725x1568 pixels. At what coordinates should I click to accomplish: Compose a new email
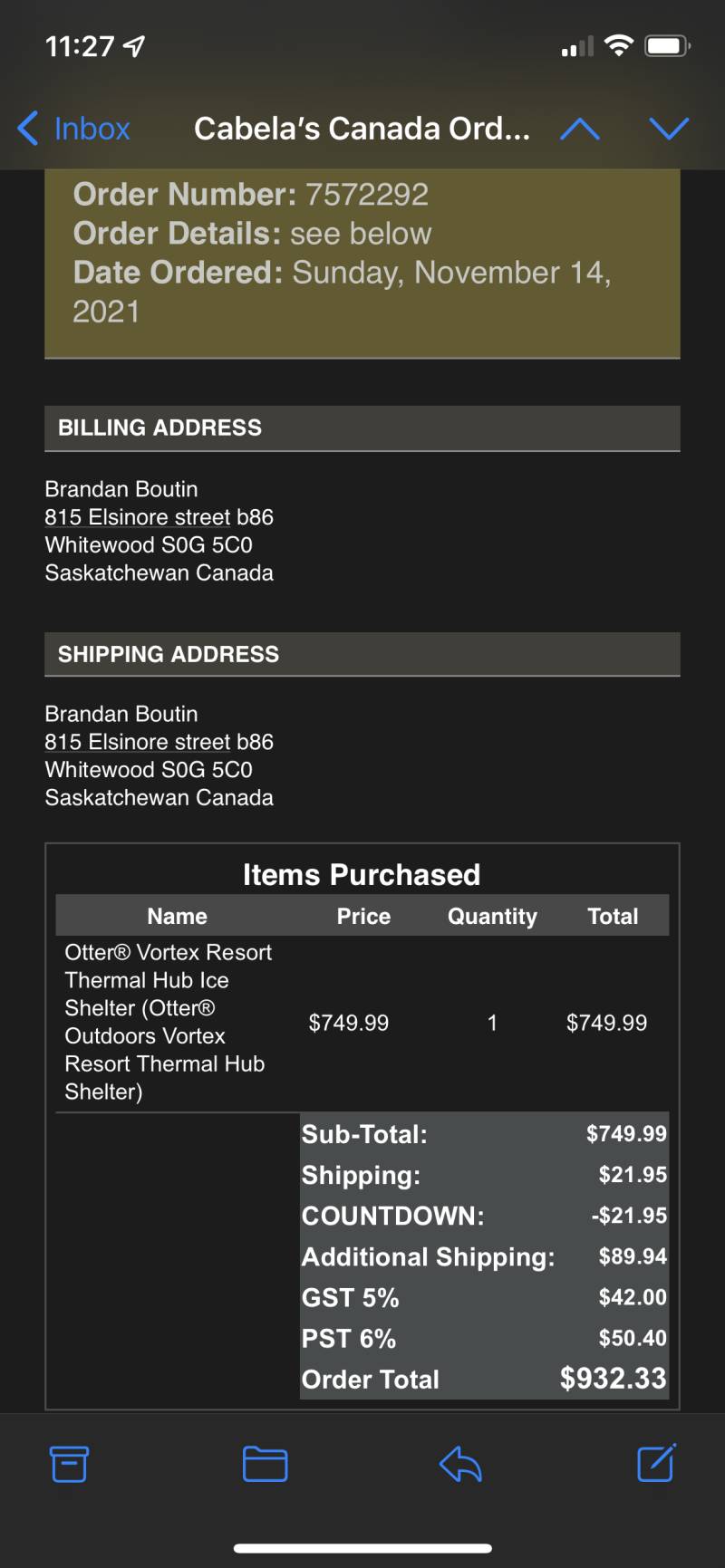[x=657, y=1462]
